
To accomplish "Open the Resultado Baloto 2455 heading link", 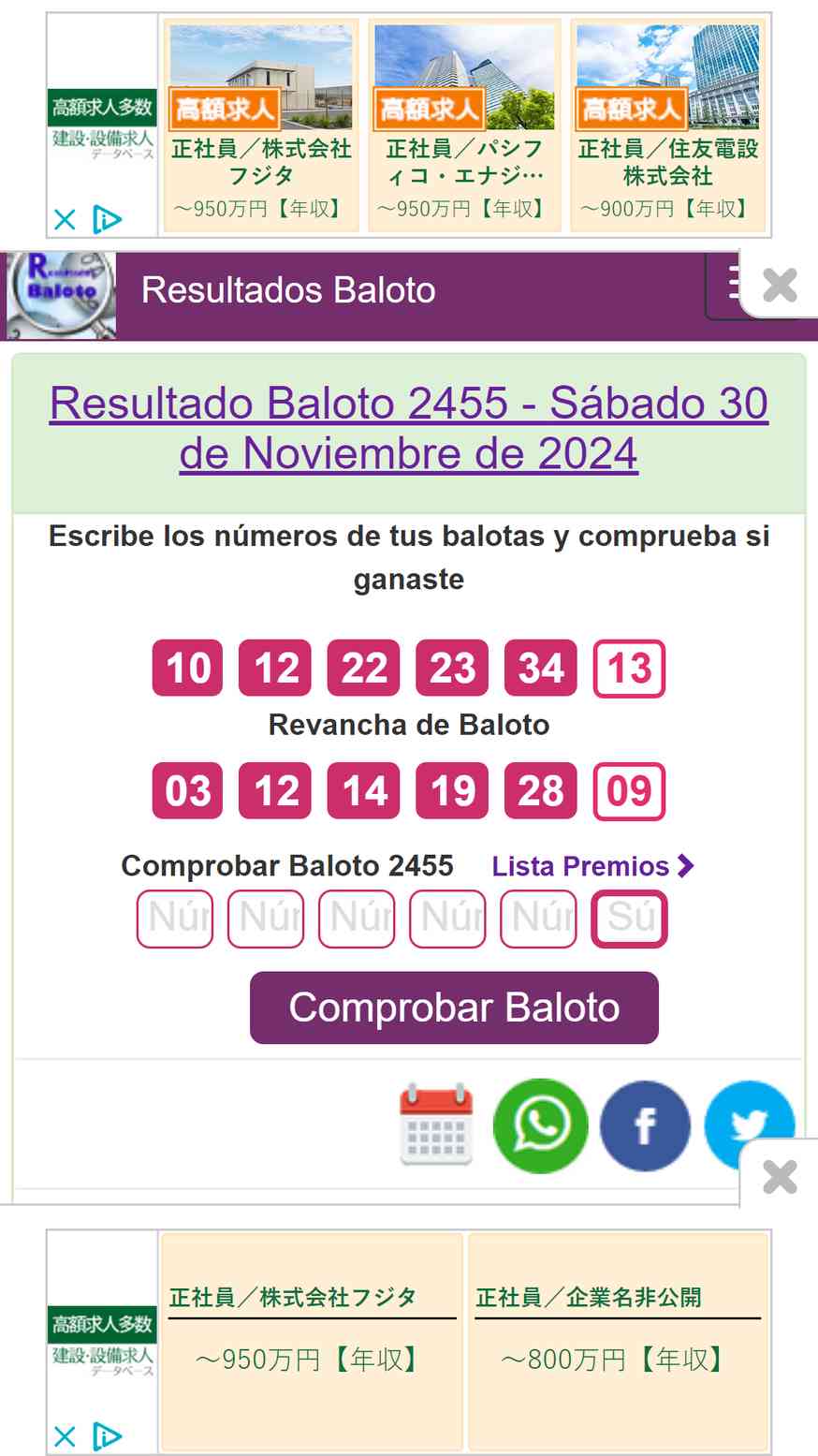I will [409, 428].
